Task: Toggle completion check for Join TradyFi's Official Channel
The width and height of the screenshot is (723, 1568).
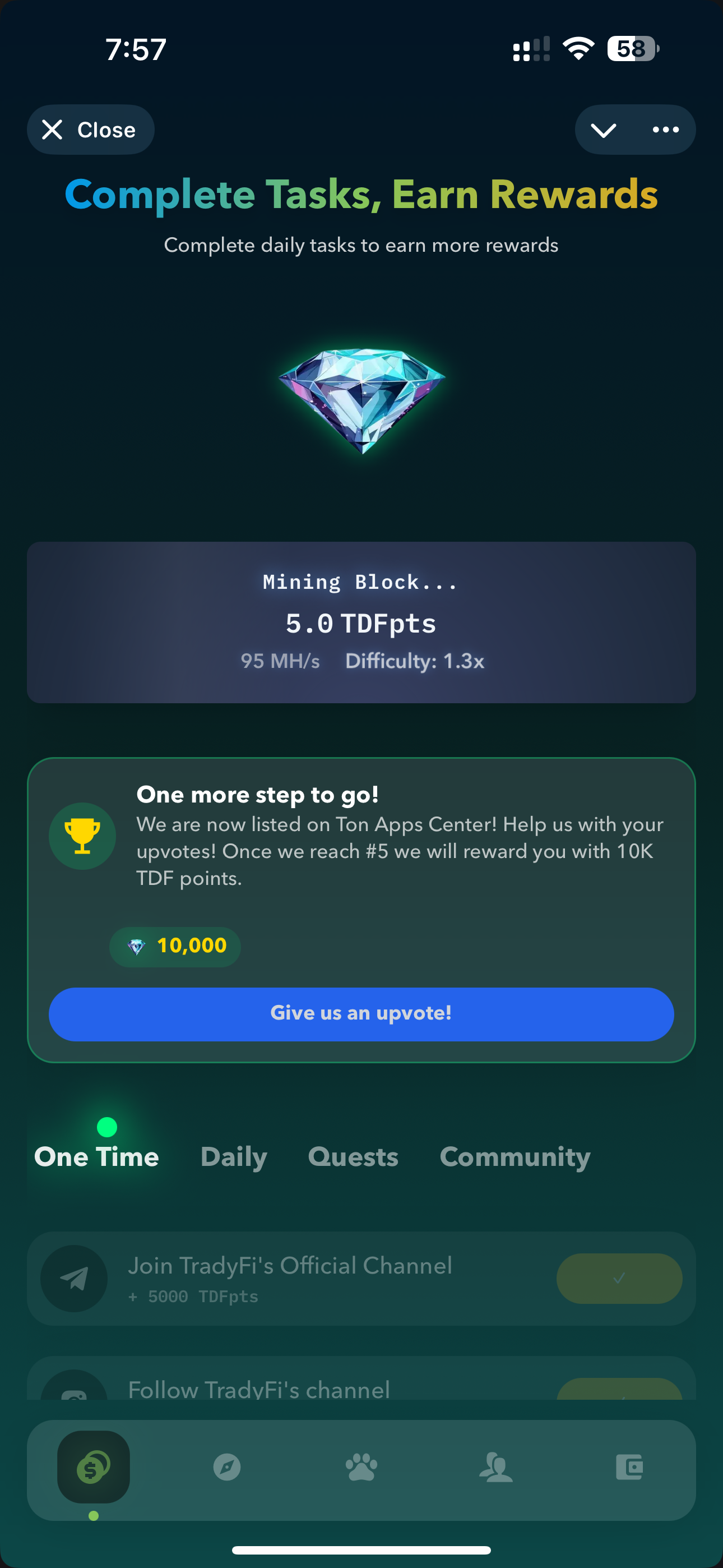Action: (x=619, y=1278)
